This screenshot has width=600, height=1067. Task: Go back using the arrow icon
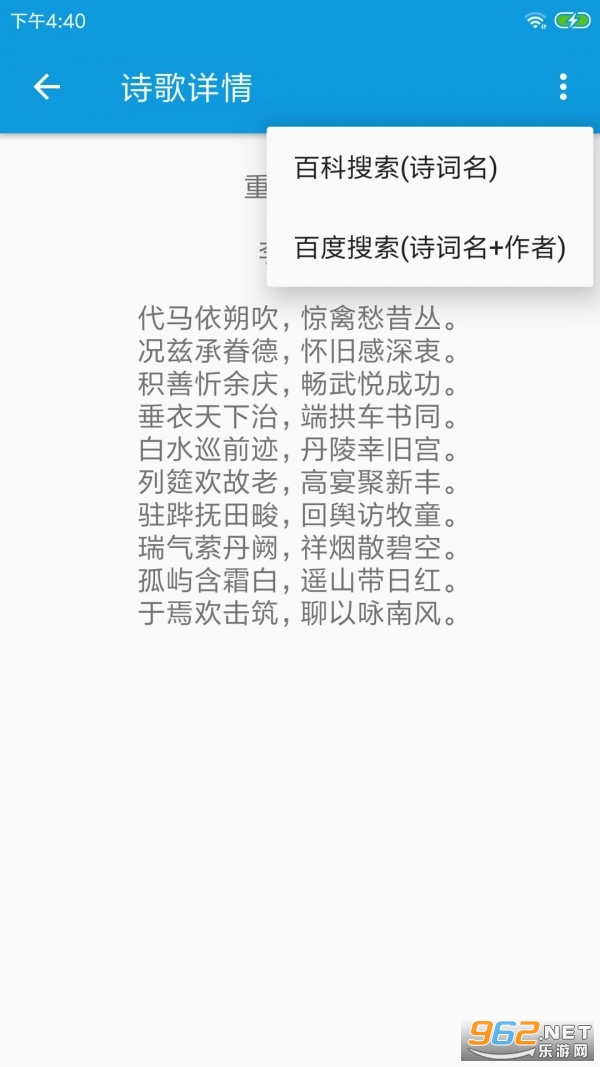[47, 88]
